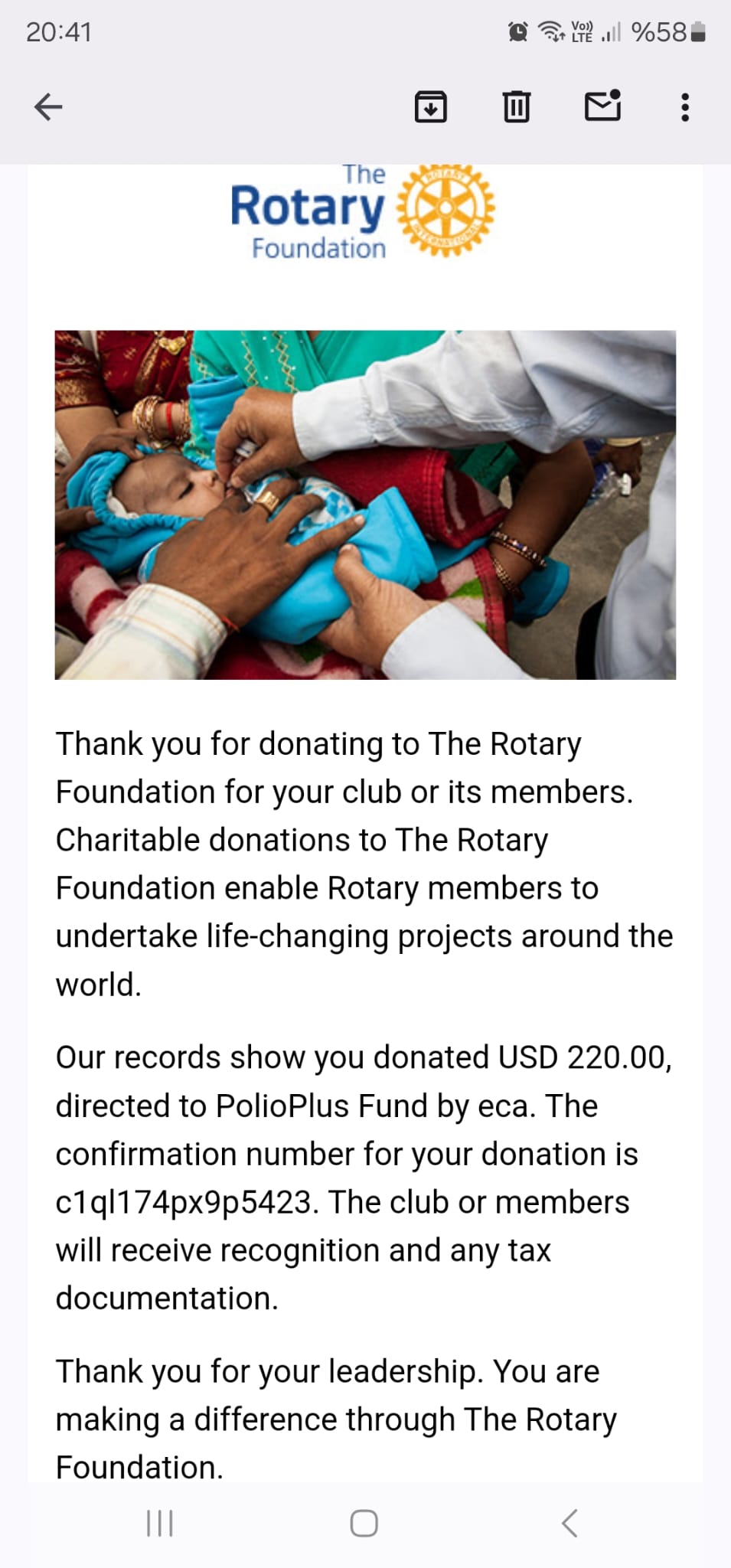Delete this email with trash icon

(x=517, y=107)
